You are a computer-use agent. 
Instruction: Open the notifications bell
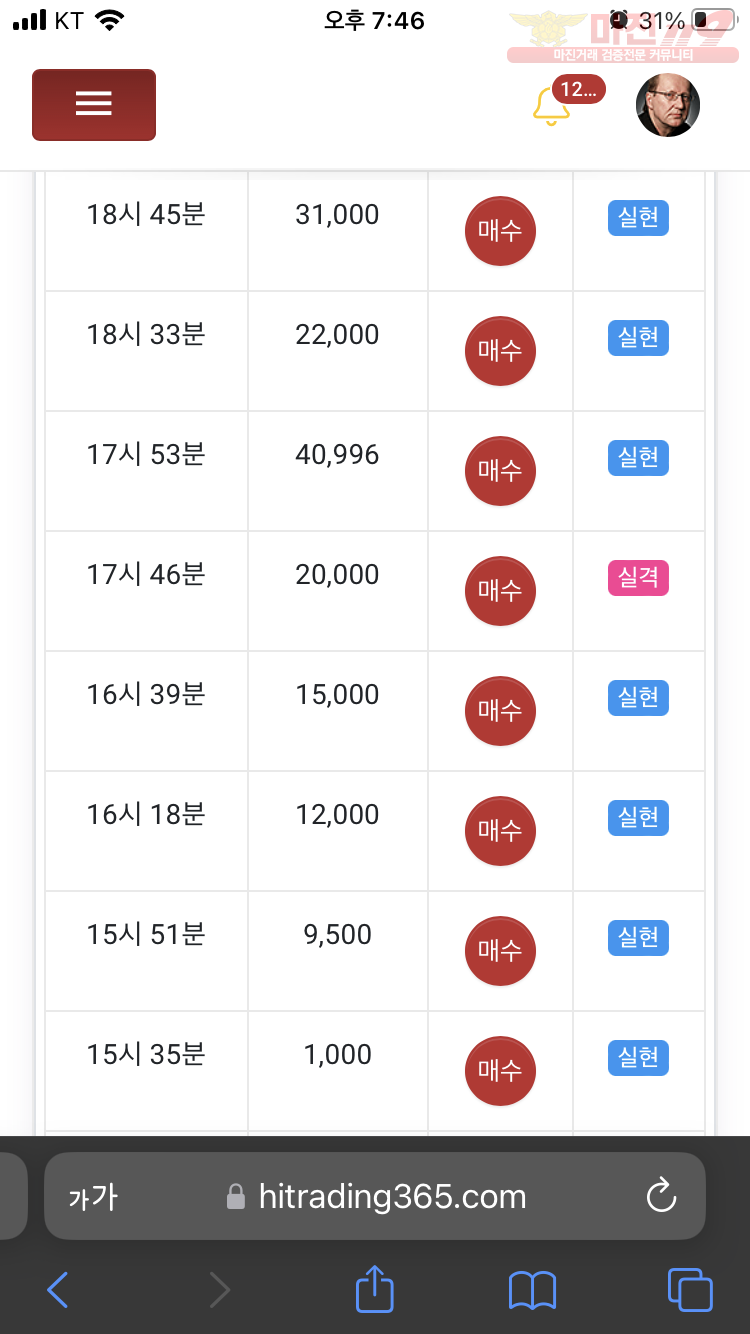pyautogui.click(x=551, y=106)
